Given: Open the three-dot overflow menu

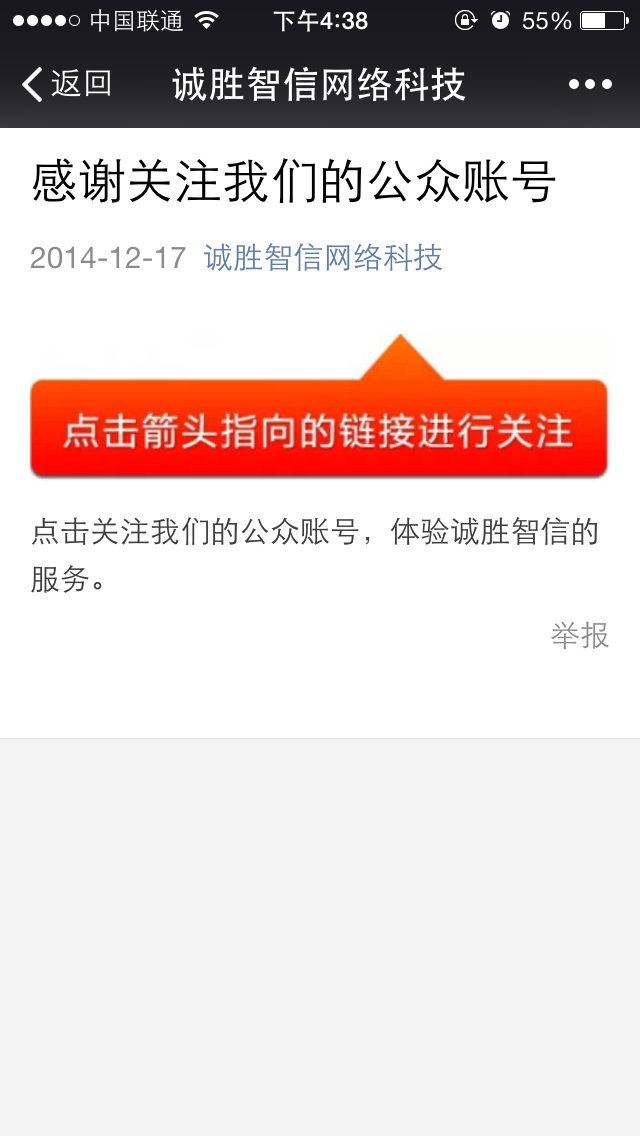Looking at the screenshot, I should [590, 85].
